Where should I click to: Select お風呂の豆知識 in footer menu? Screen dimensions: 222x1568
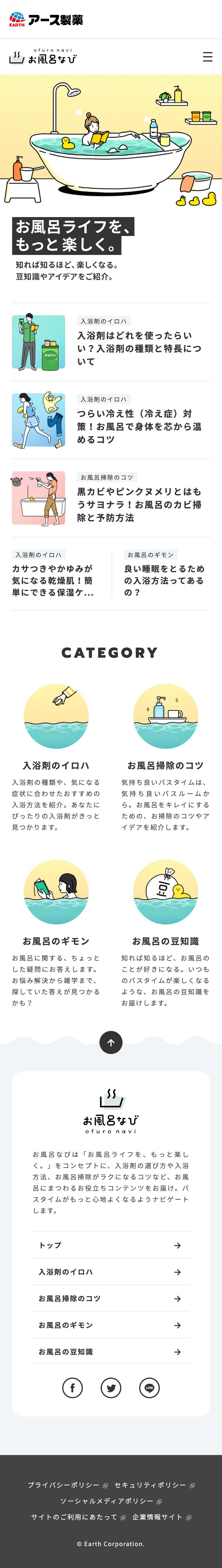point(110,1351)
